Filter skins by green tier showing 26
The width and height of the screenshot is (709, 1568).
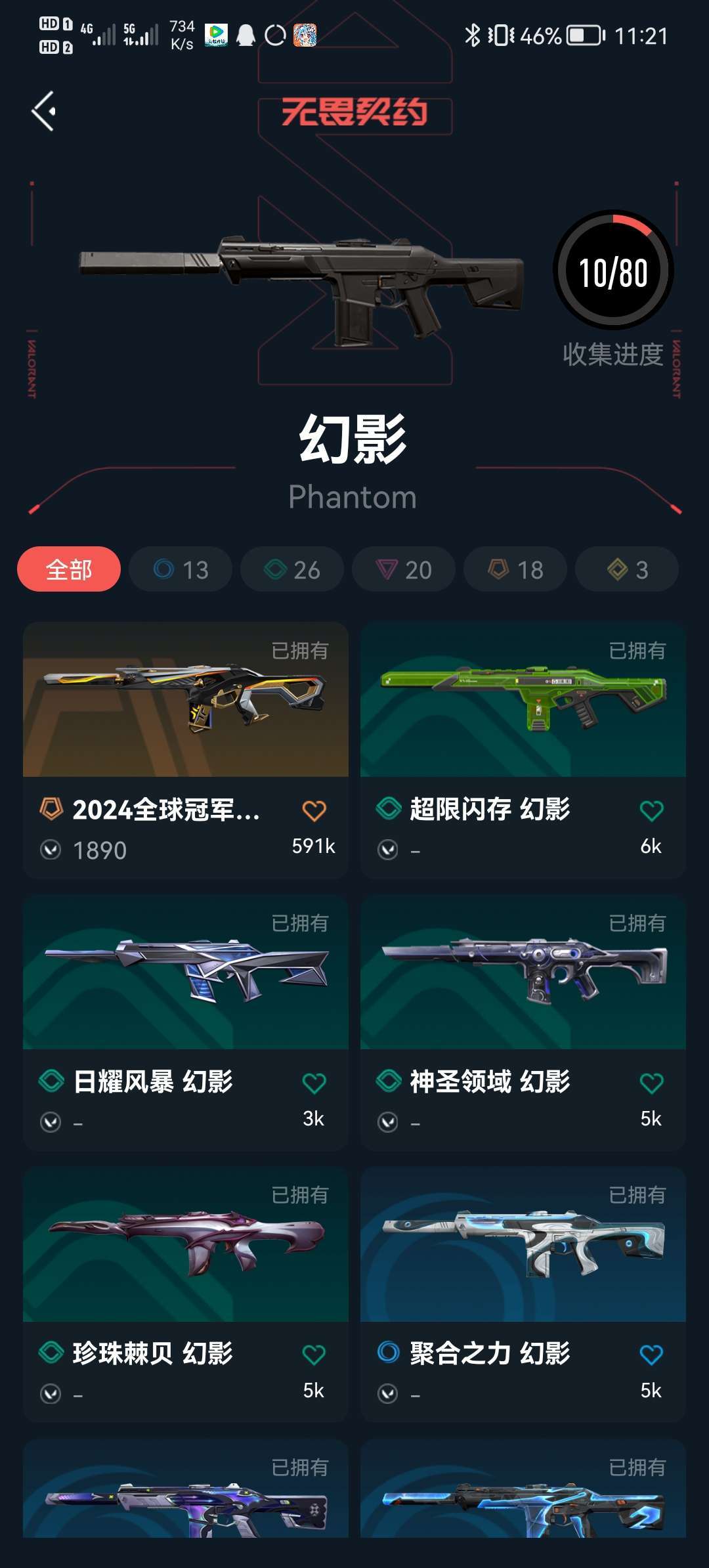(x=292, y=569)
